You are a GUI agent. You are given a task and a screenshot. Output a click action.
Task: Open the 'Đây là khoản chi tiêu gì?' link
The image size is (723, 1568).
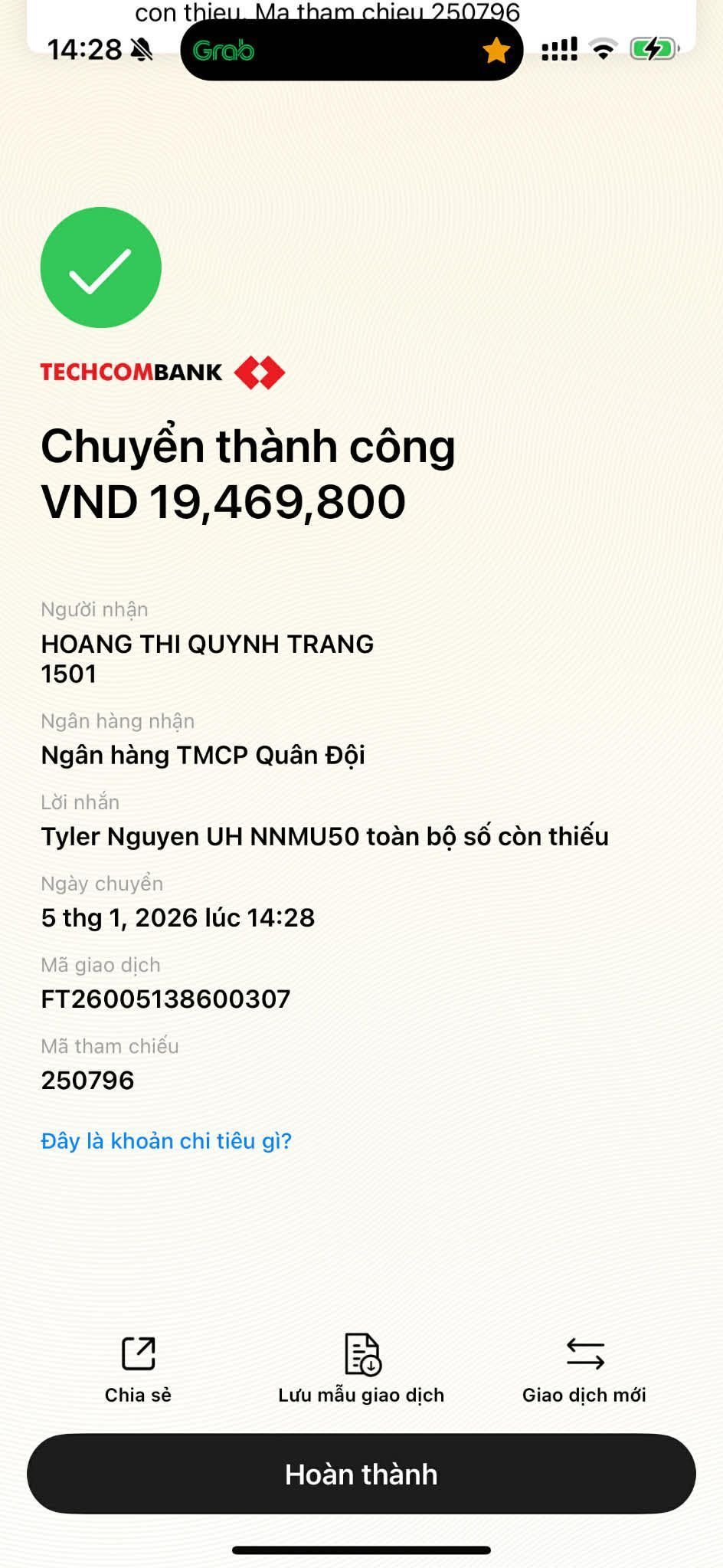tap(166, 1141)
